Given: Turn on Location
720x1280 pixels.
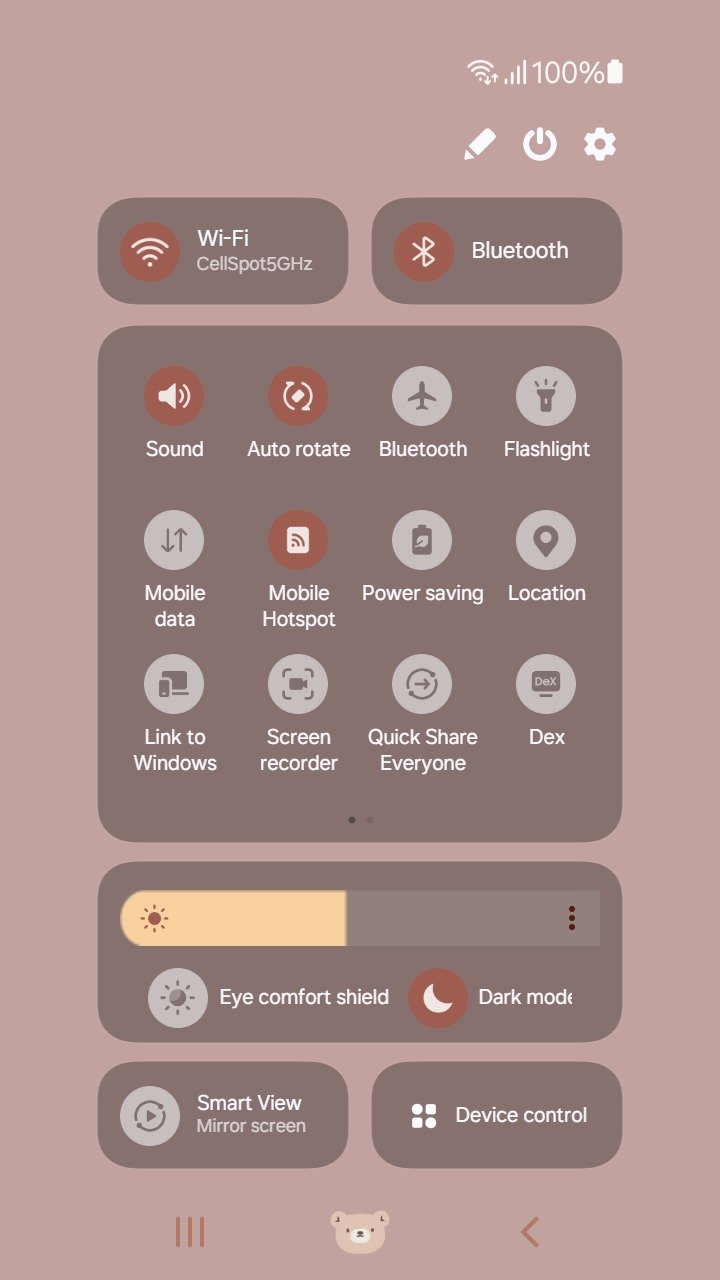Looking at the screenshot, I should (546, 540).
